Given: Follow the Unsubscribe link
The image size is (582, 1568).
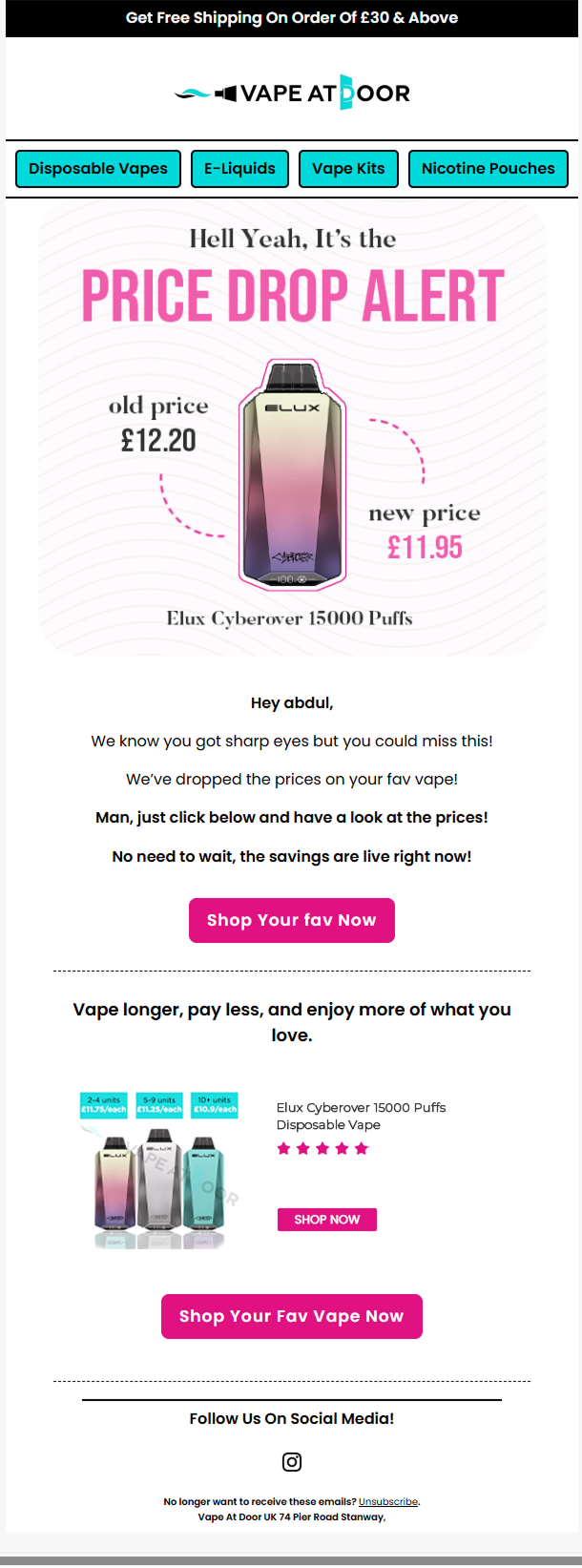Looking at the screenshot, I should coord(387,1501).
